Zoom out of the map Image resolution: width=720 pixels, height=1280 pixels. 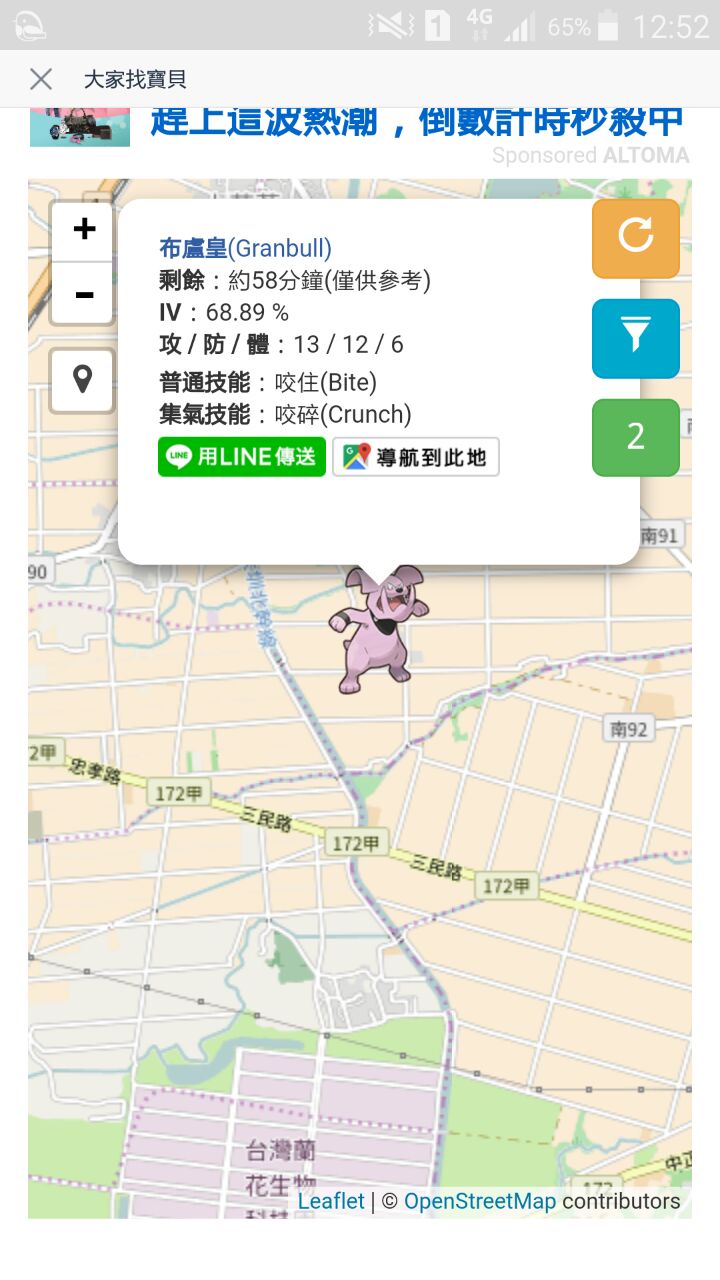tap(84, 294)
